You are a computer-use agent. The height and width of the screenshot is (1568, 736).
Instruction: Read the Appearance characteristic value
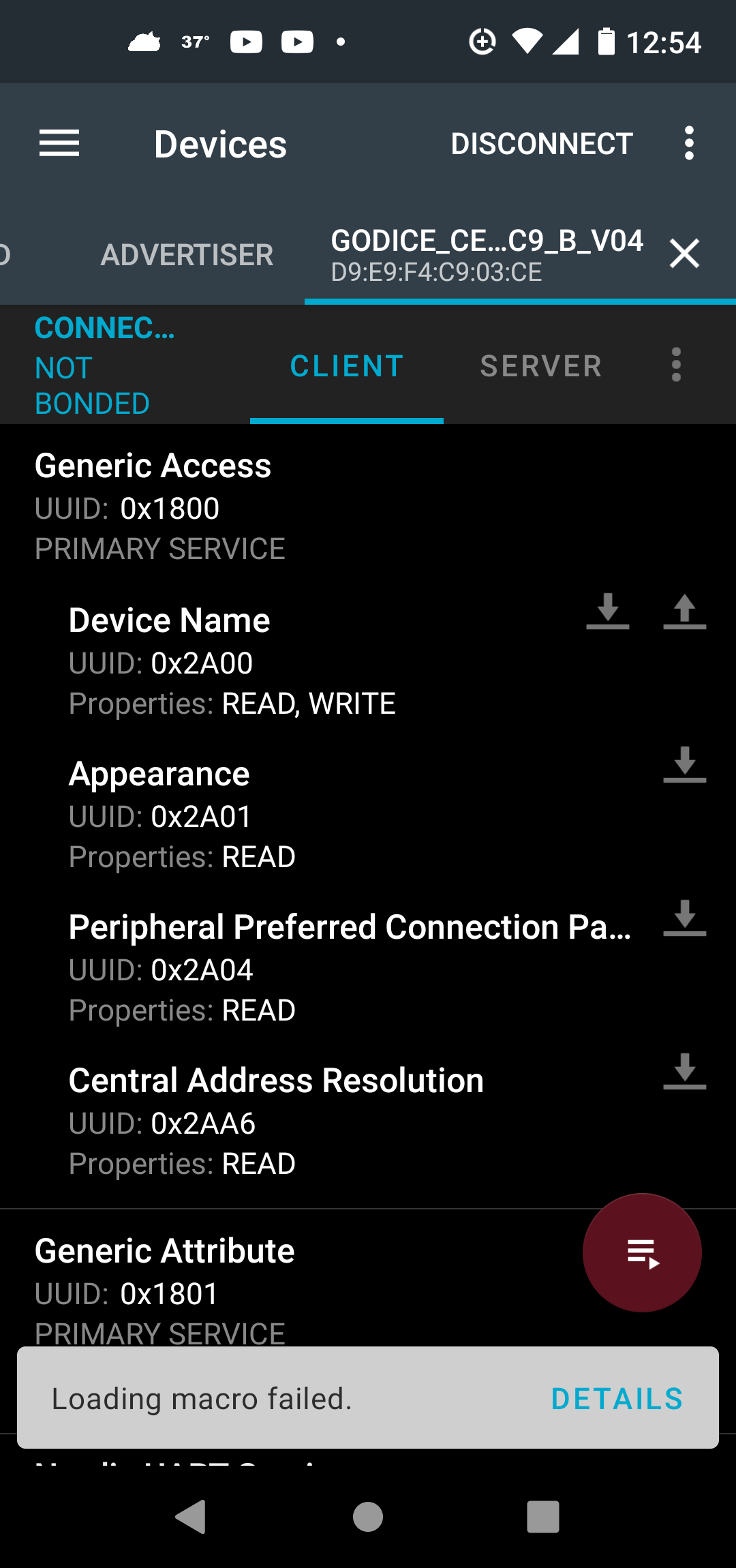pyautogui.click(x=684, y=764)
